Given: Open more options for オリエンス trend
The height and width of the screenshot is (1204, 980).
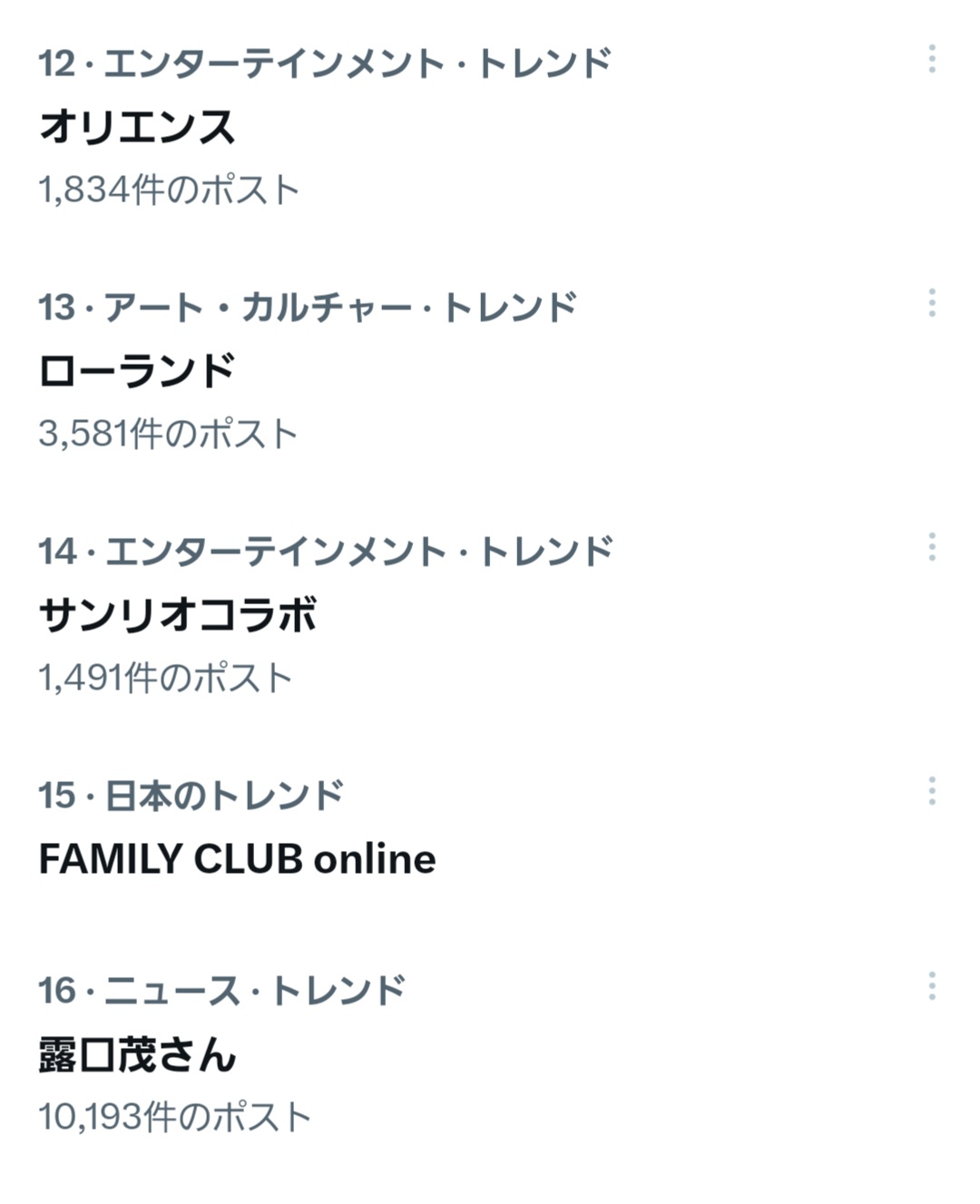Looking at the screenshot, I should (932, 59).
